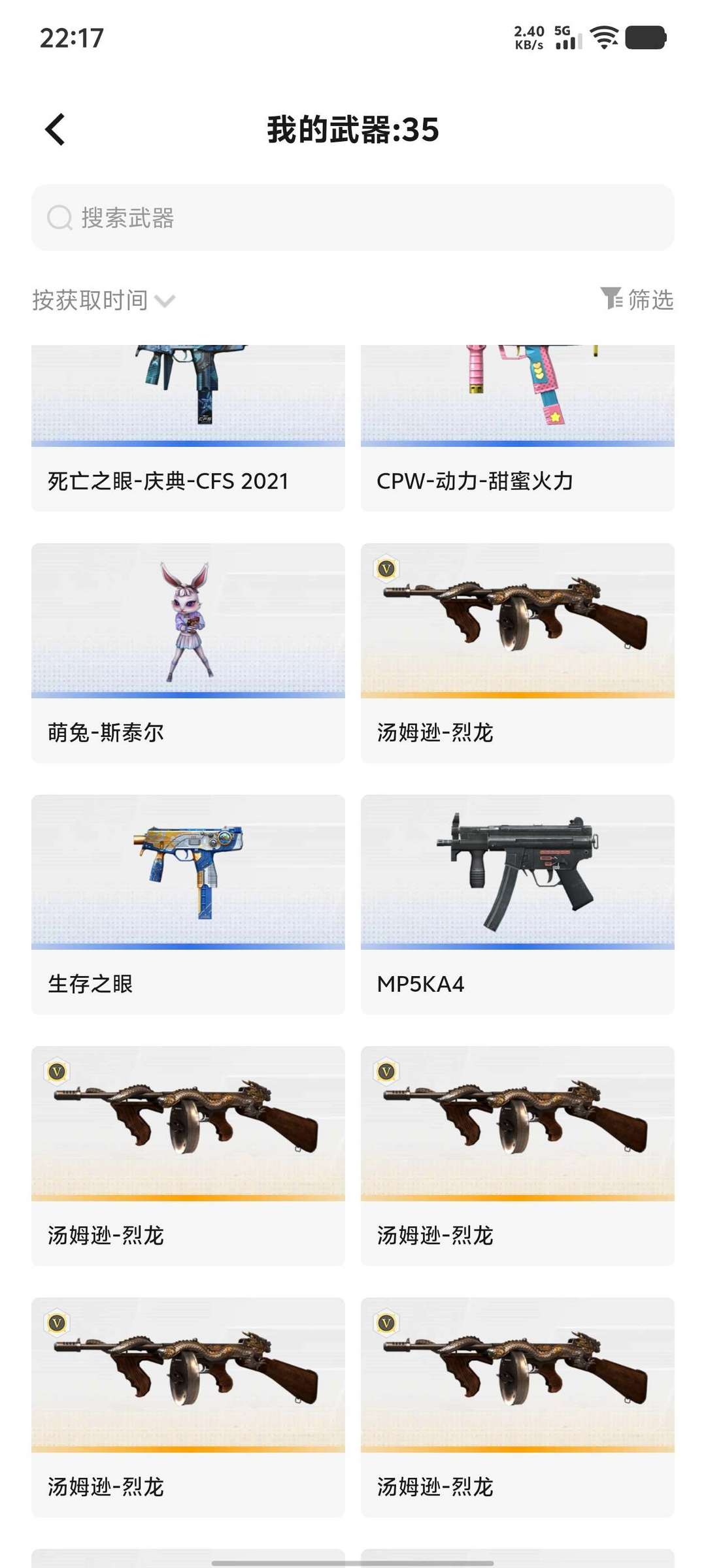Open the 汤姆逊-烈龙 card beside 萌兔-斯泰尔

click(517, 653)
